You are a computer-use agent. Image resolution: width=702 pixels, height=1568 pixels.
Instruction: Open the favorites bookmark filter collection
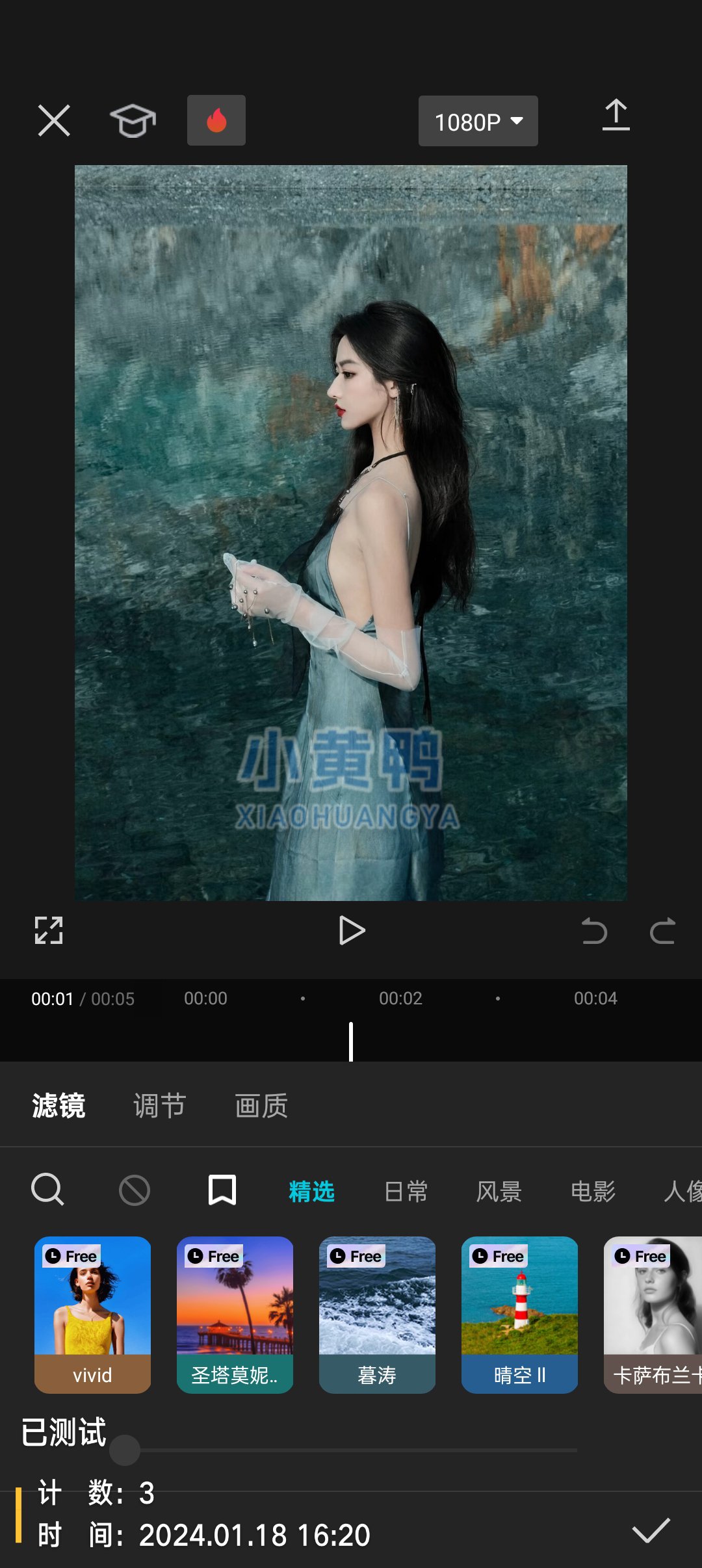click(x=222, y=1190)
